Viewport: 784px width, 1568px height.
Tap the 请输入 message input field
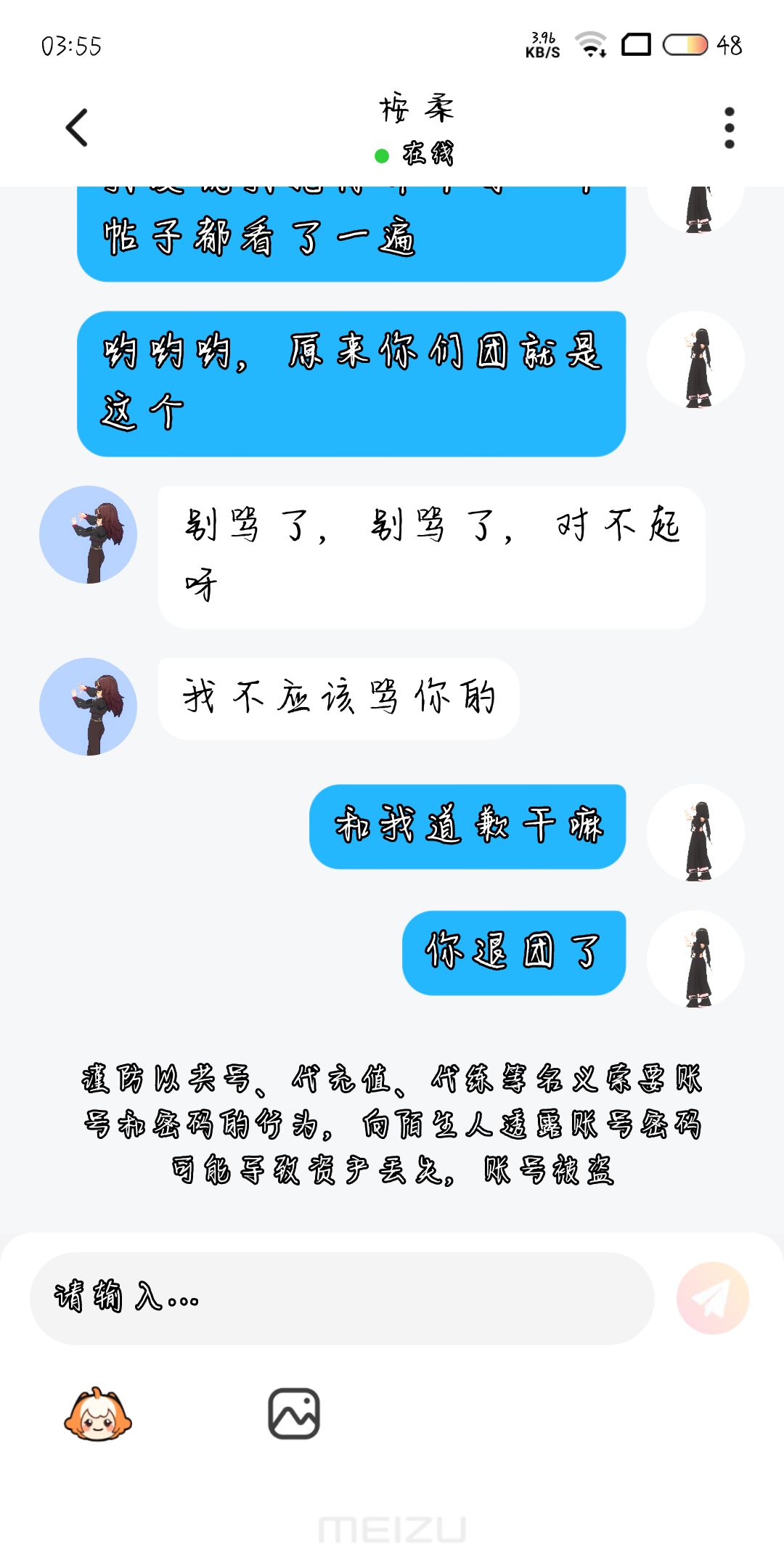coord(341,1298)
